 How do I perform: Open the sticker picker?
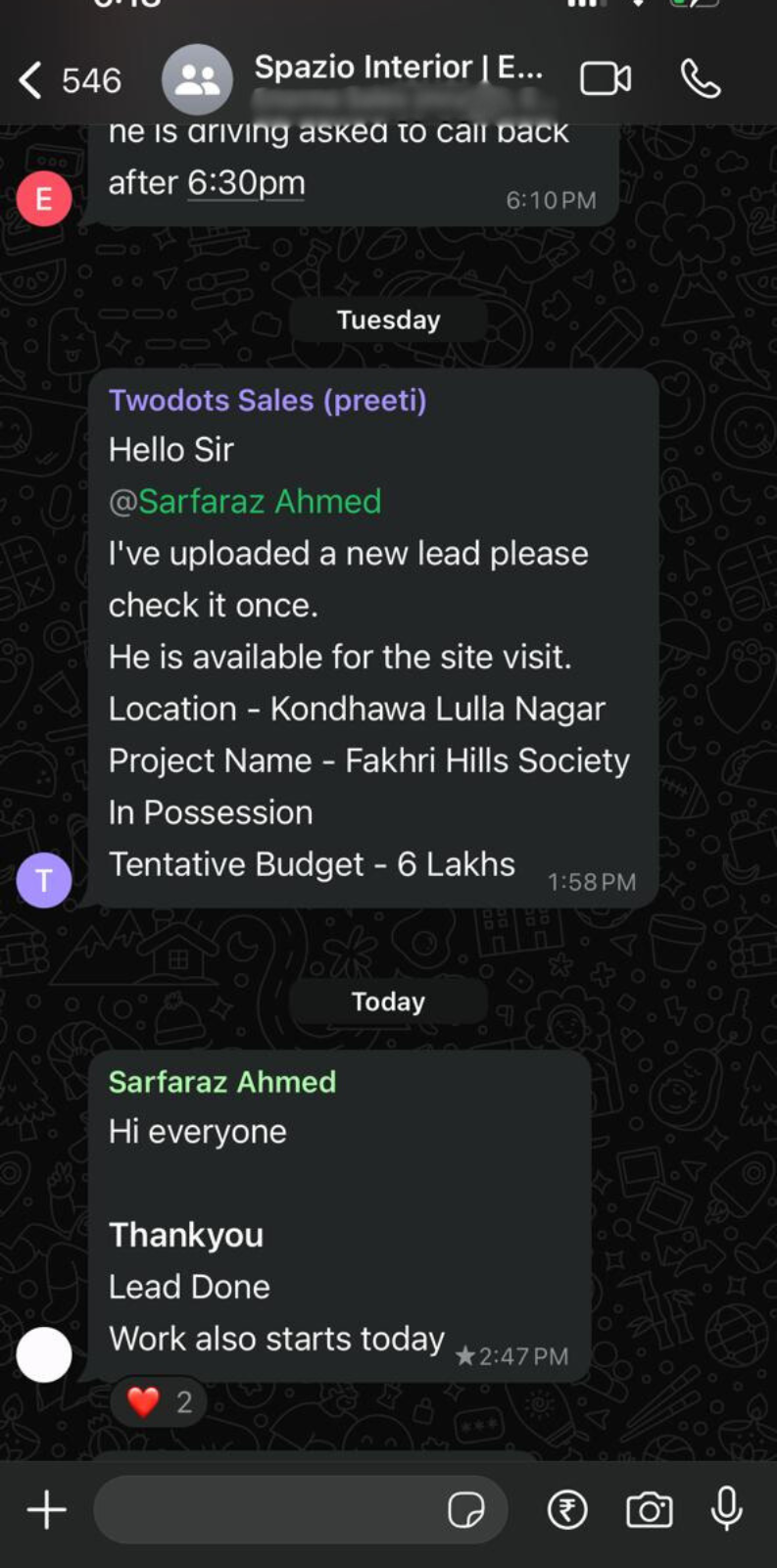pos(466,1510)
